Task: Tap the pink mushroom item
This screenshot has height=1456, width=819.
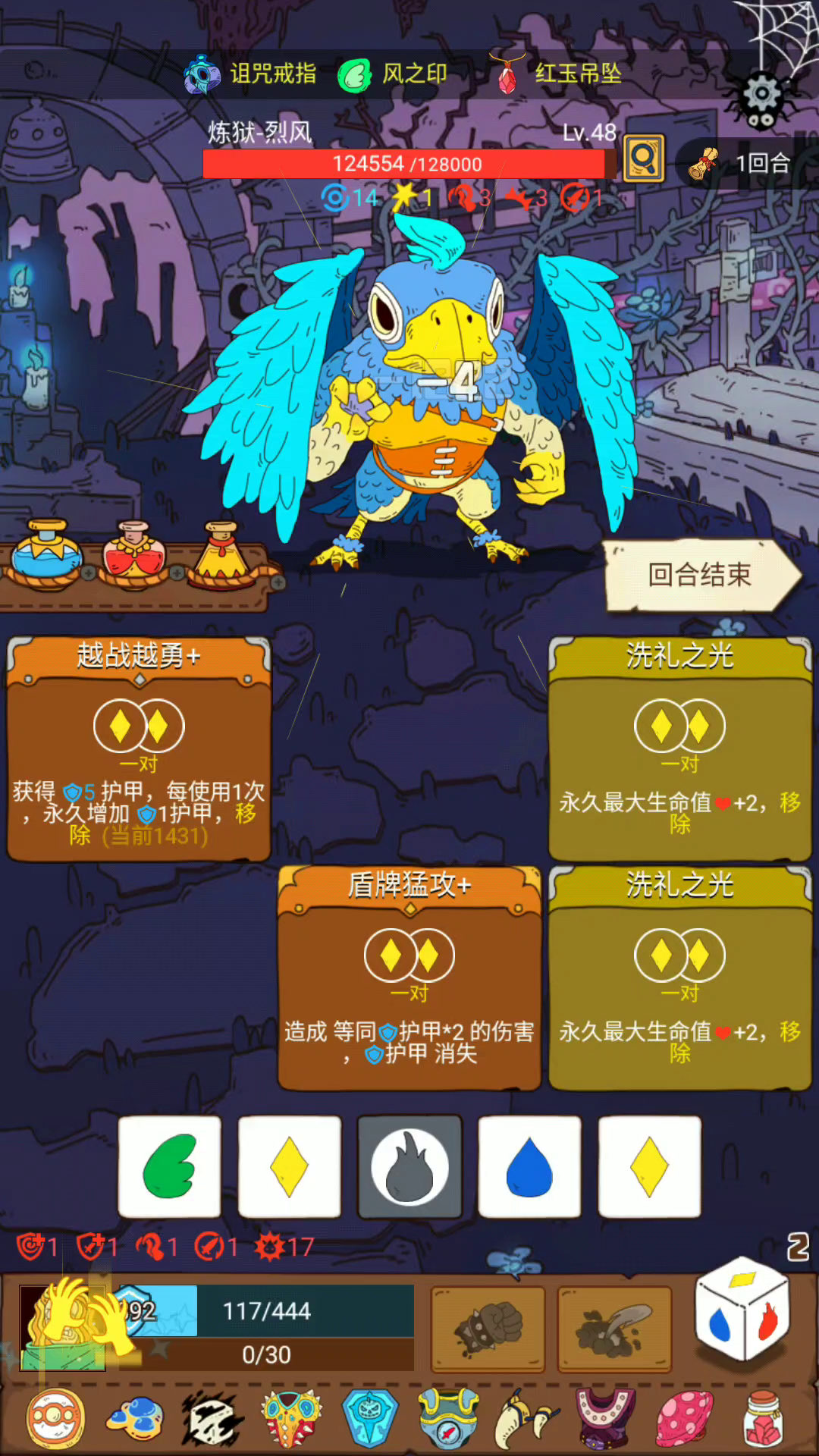Action: (684, 1418)
